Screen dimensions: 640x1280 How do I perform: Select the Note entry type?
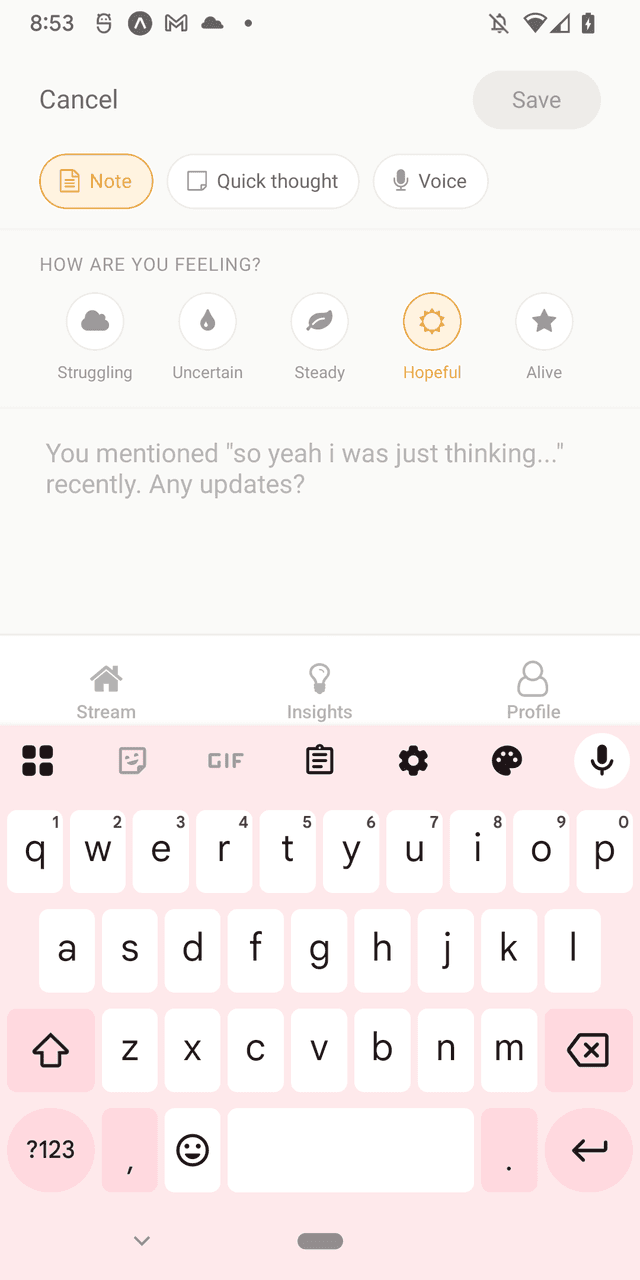[x=96, y=181]
